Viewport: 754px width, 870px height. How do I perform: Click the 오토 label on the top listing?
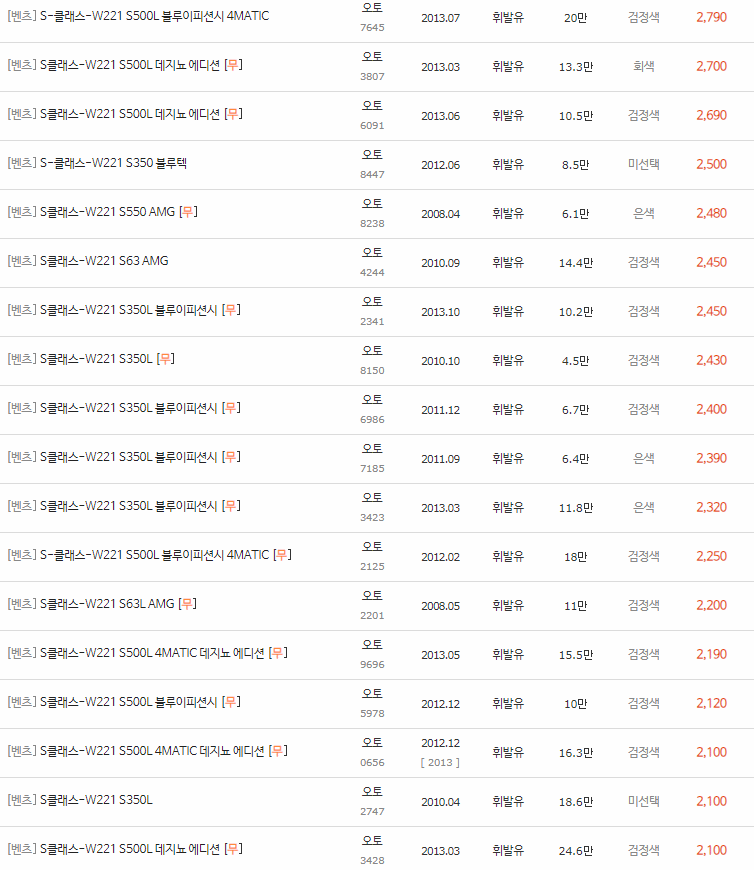click(374, 10)
